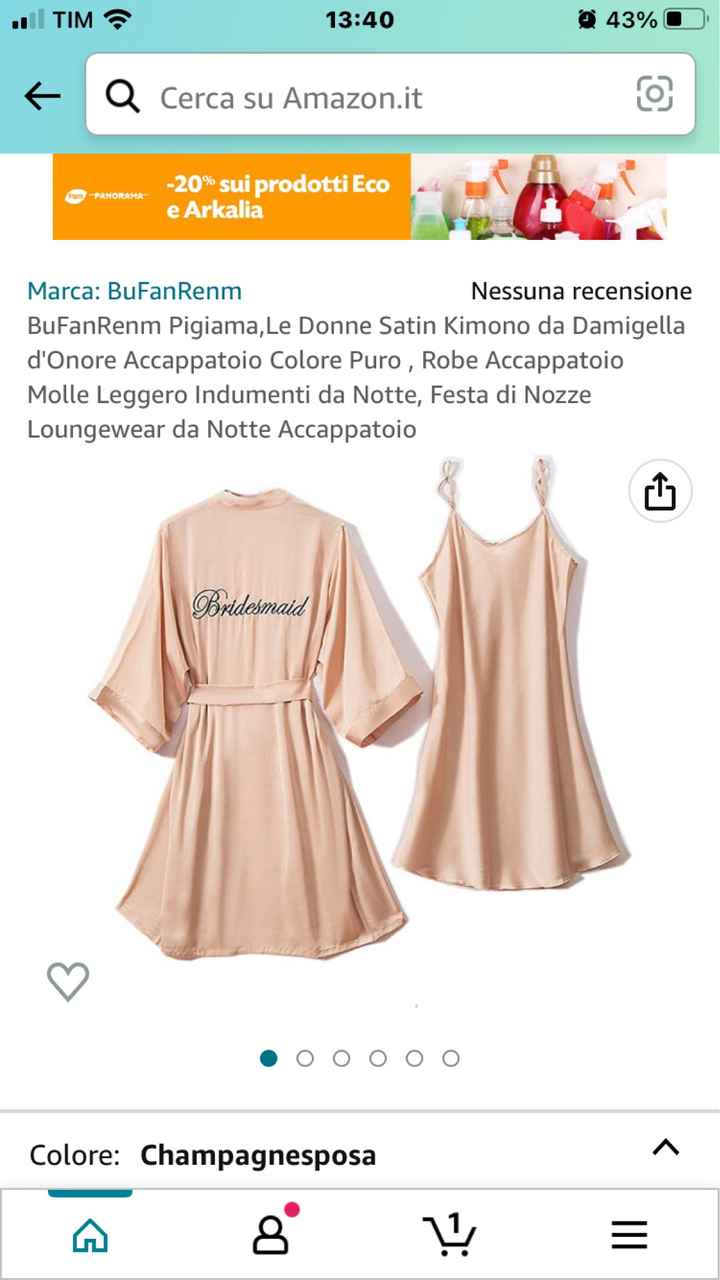Image resolution: width=720 pixels, height=1280 pixels.
Task: Jump to the second image dot
Action: [x=305, y=1058]
